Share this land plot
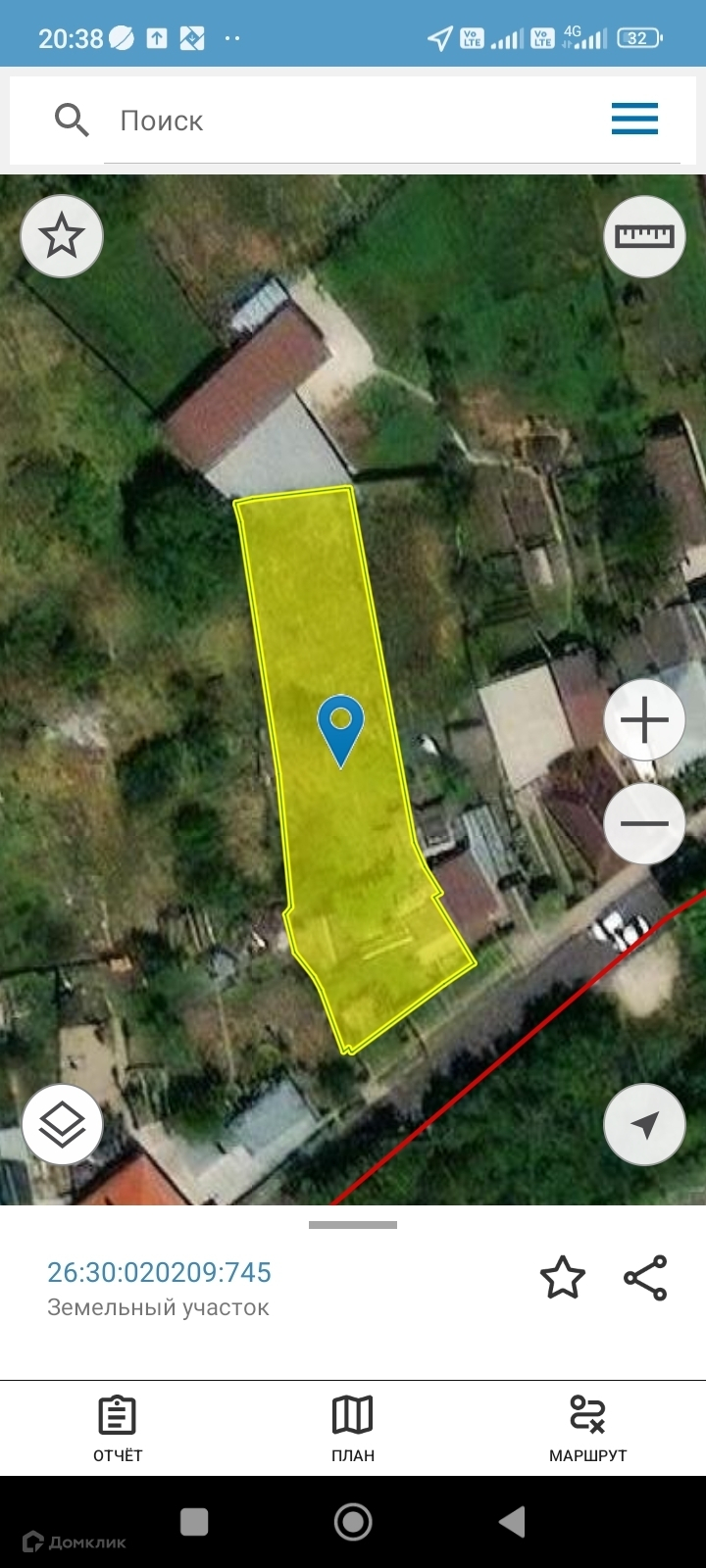Image resolution: width=706 pixels, height=1568 pixels. point(645,1278)
